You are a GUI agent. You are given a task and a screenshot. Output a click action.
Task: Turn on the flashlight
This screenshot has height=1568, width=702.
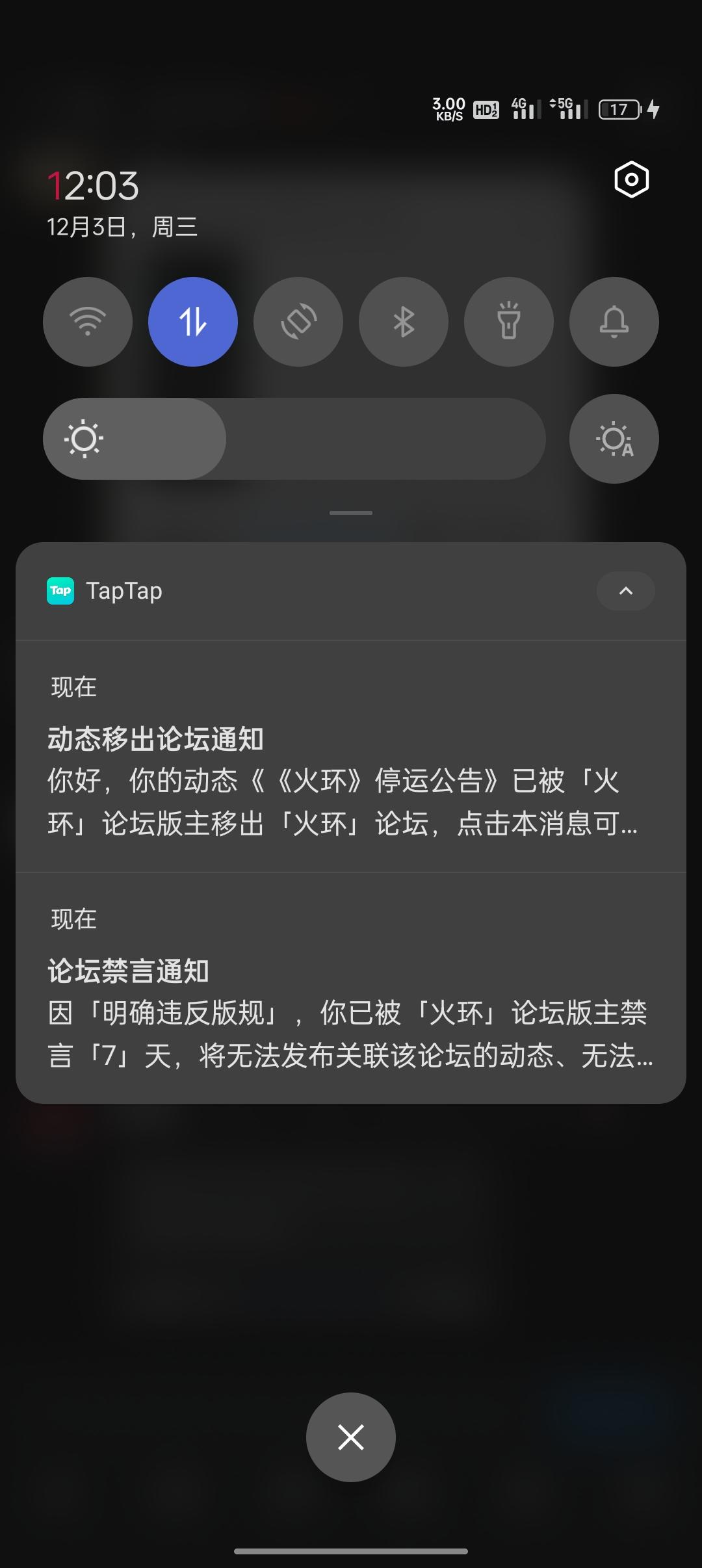[508, 322]
